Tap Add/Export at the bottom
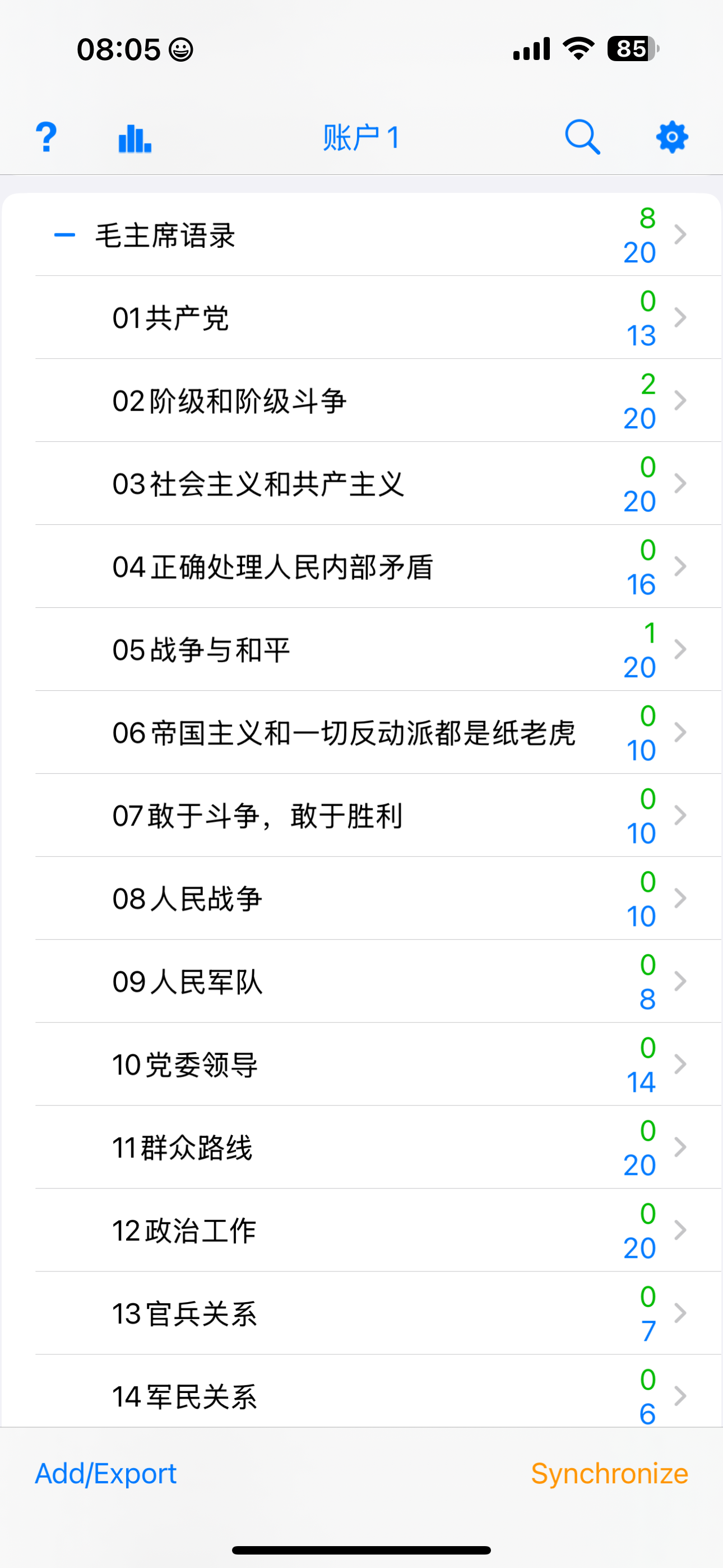 point(106,1474)
